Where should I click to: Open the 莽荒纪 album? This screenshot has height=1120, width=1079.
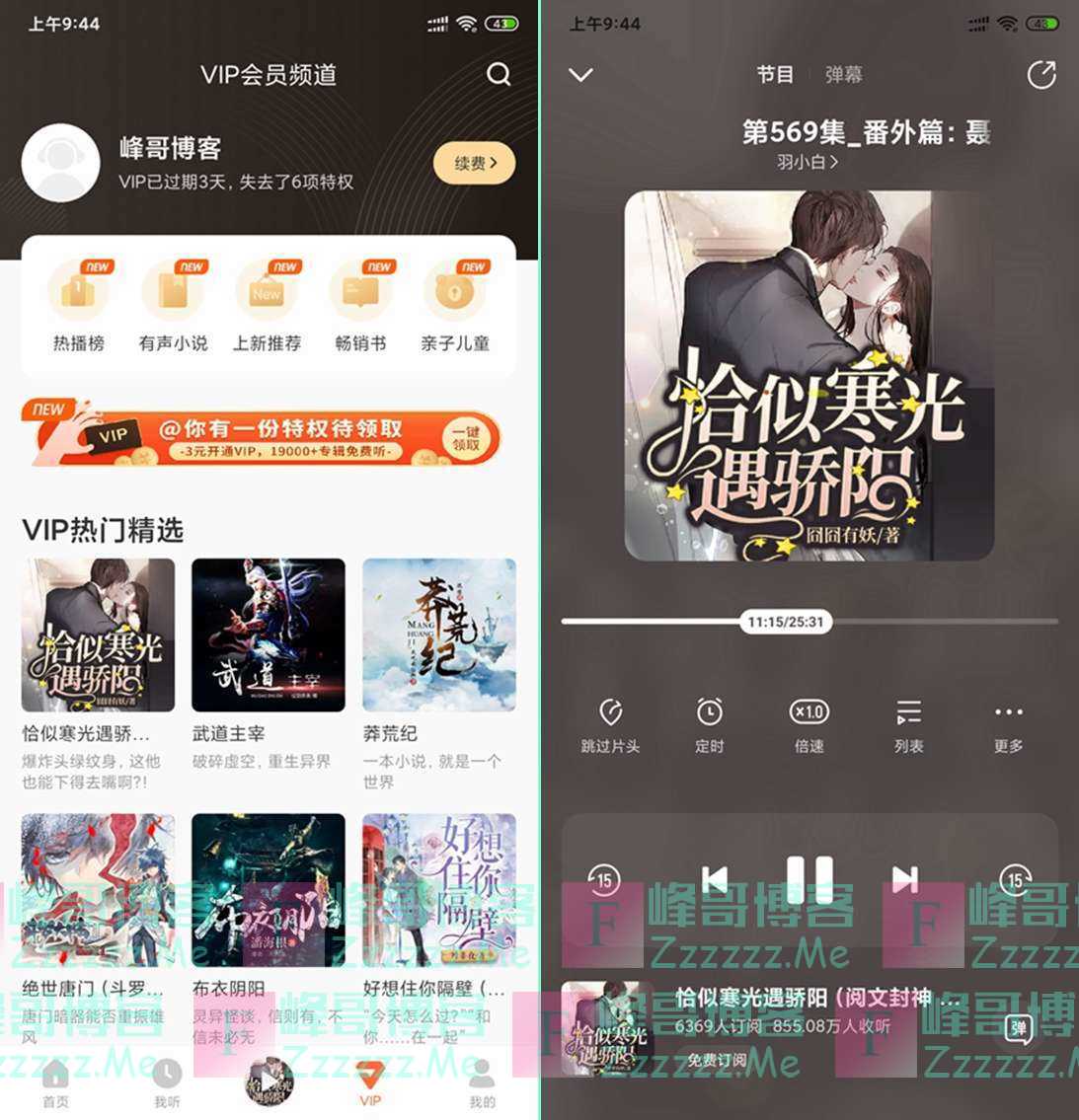click(438, 635)
